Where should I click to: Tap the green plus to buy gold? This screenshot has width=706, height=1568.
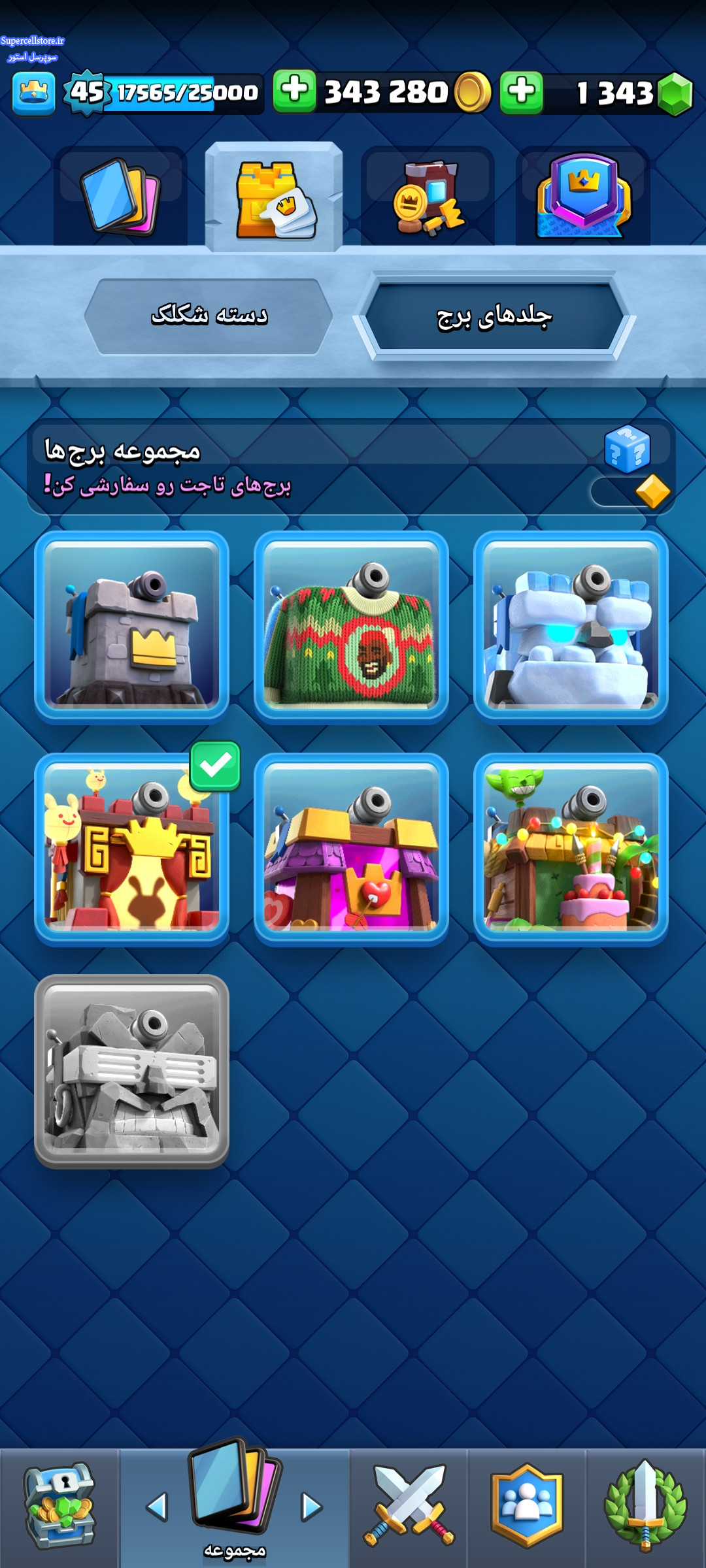coord(294,91)
